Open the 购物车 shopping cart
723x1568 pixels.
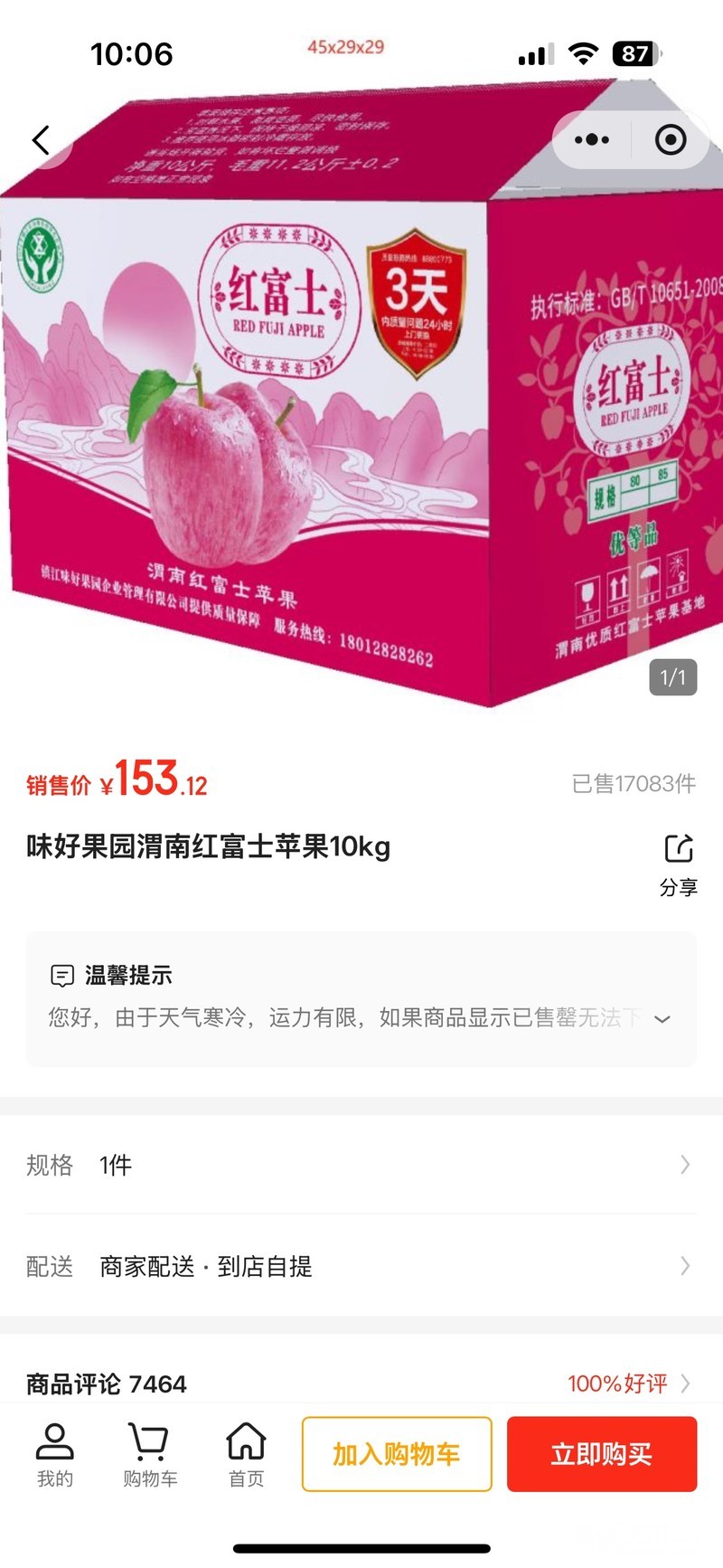click(x=150, y=1454)
